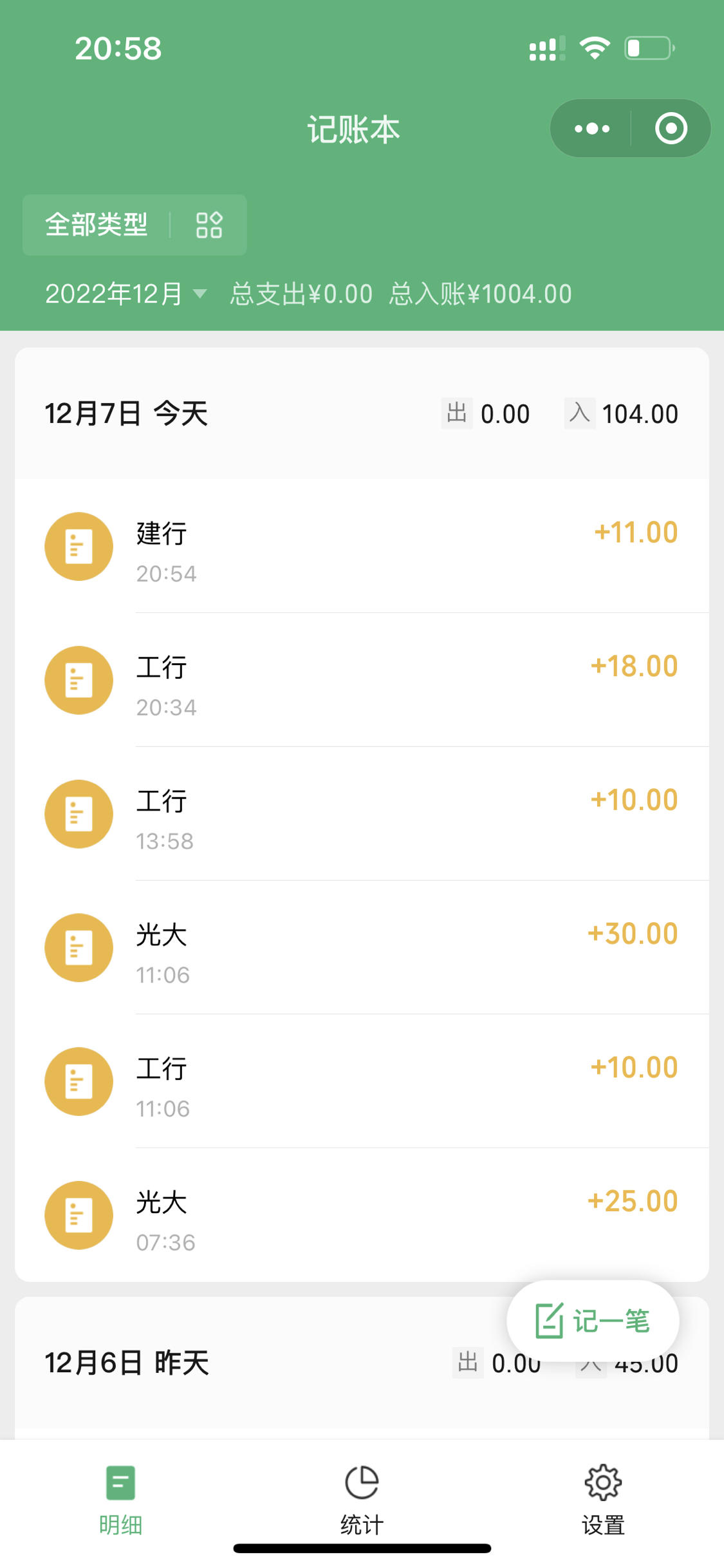724x1568 pixels.
Task: Tap 记一笔 to add a record
Action: coord(593,1320)
